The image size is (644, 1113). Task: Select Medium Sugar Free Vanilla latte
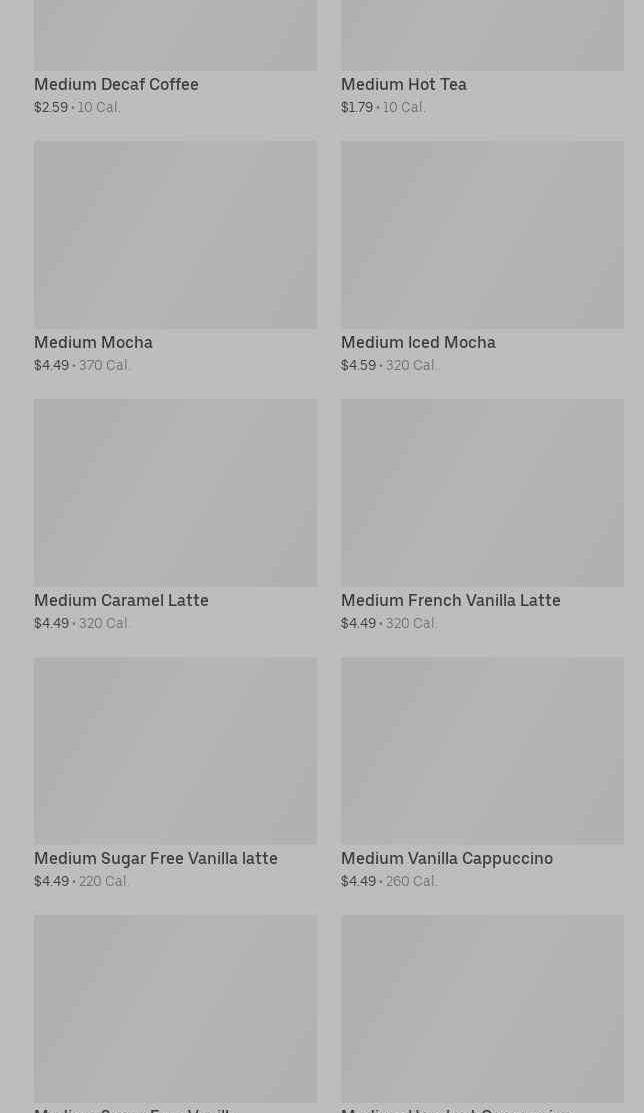175,773
